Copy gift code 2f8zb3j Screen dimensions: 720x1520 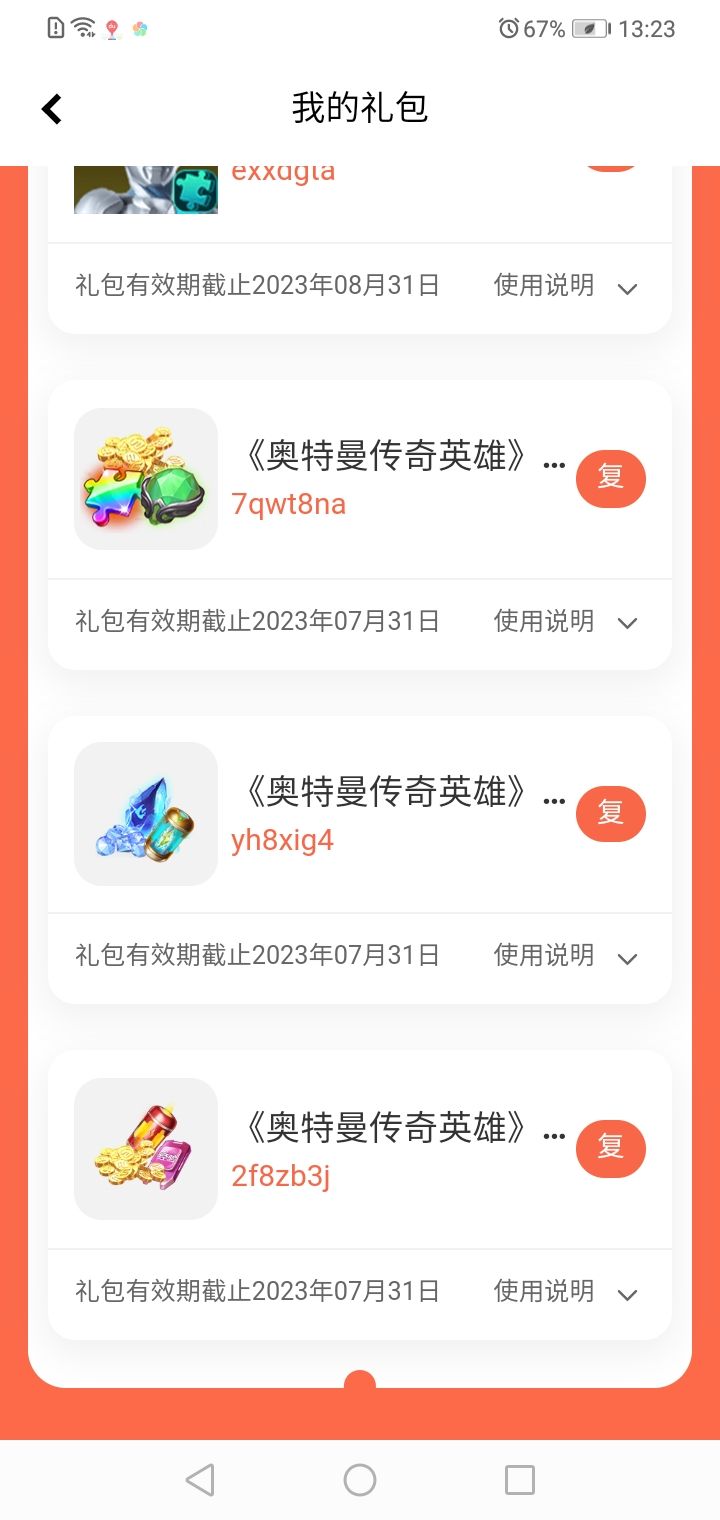coord(610,1148)
